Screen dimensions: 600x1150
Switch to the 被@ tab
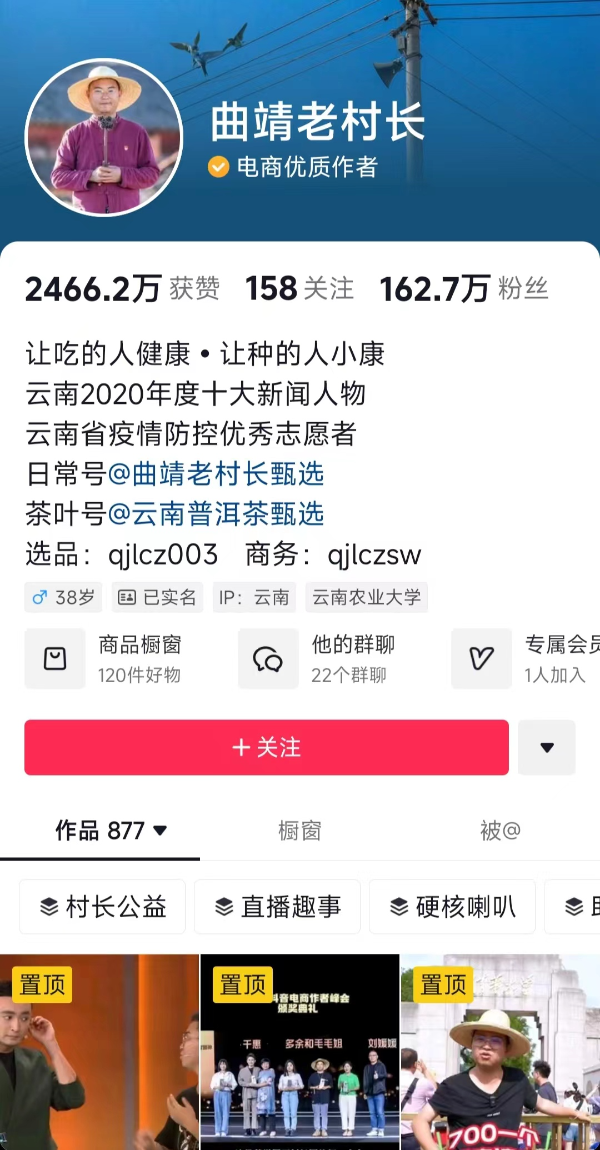[x=499, y=830]
